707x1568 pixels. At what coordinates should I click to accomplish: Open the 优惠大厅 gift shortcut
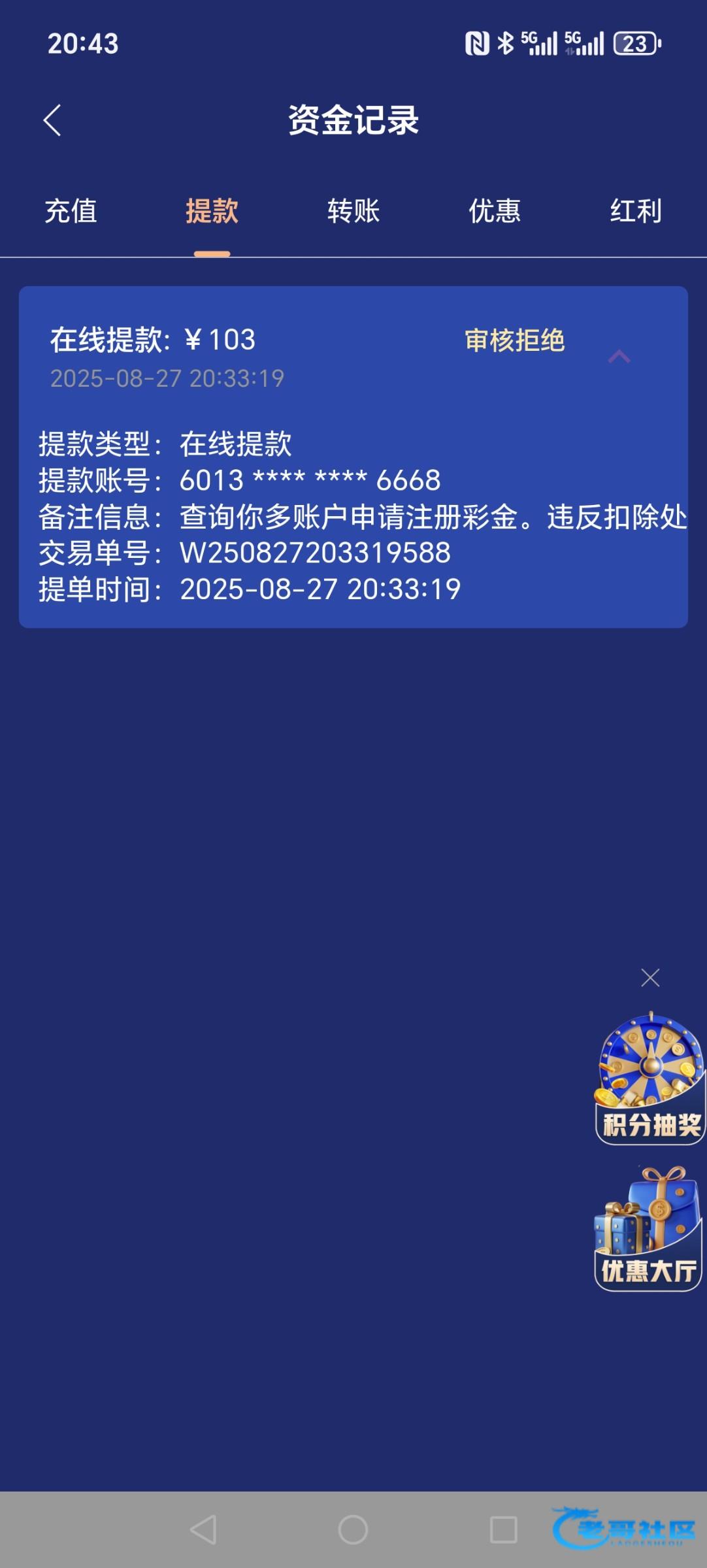(648, 1230)
